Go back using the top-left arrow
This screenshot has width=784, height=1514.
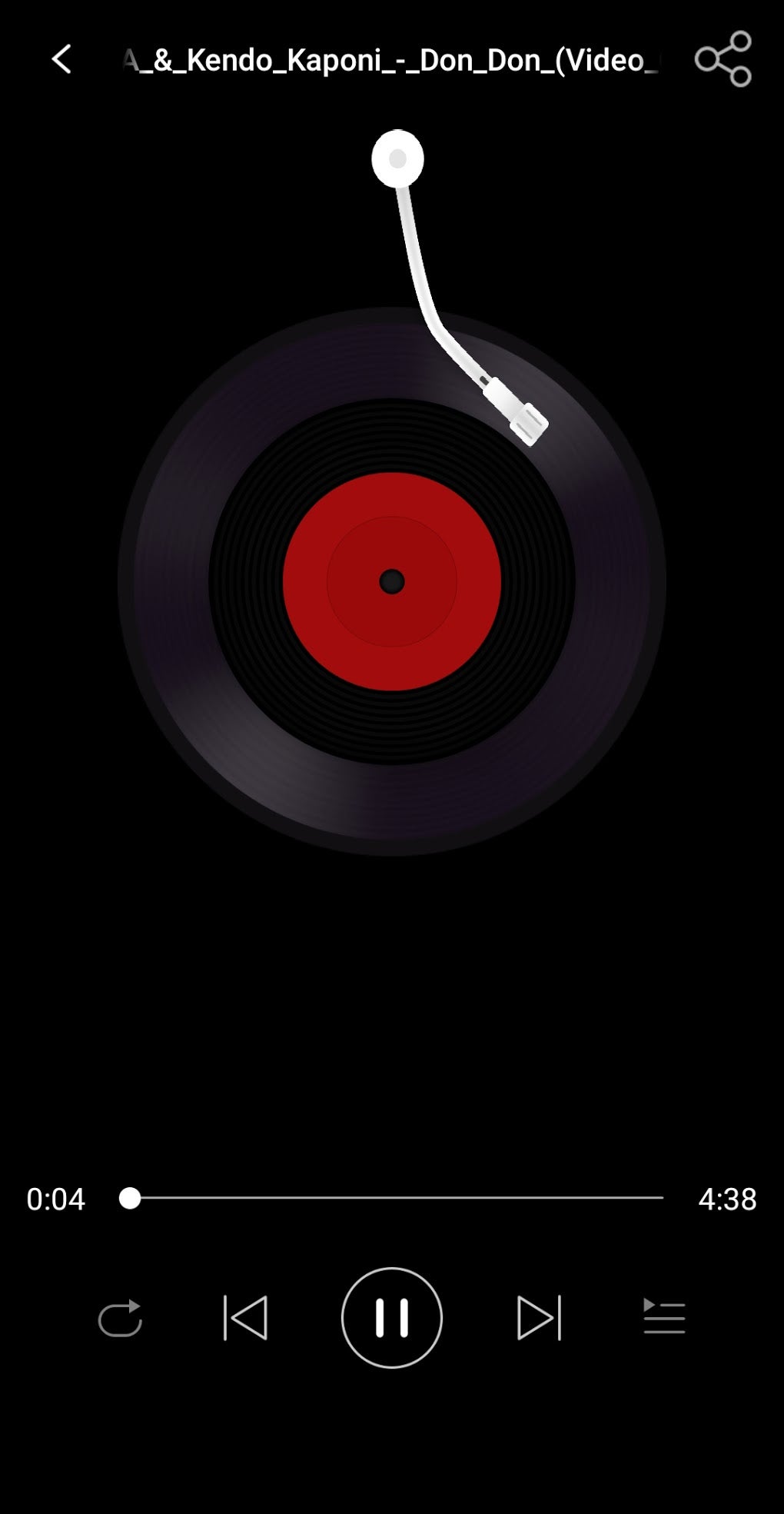[61, 59]
